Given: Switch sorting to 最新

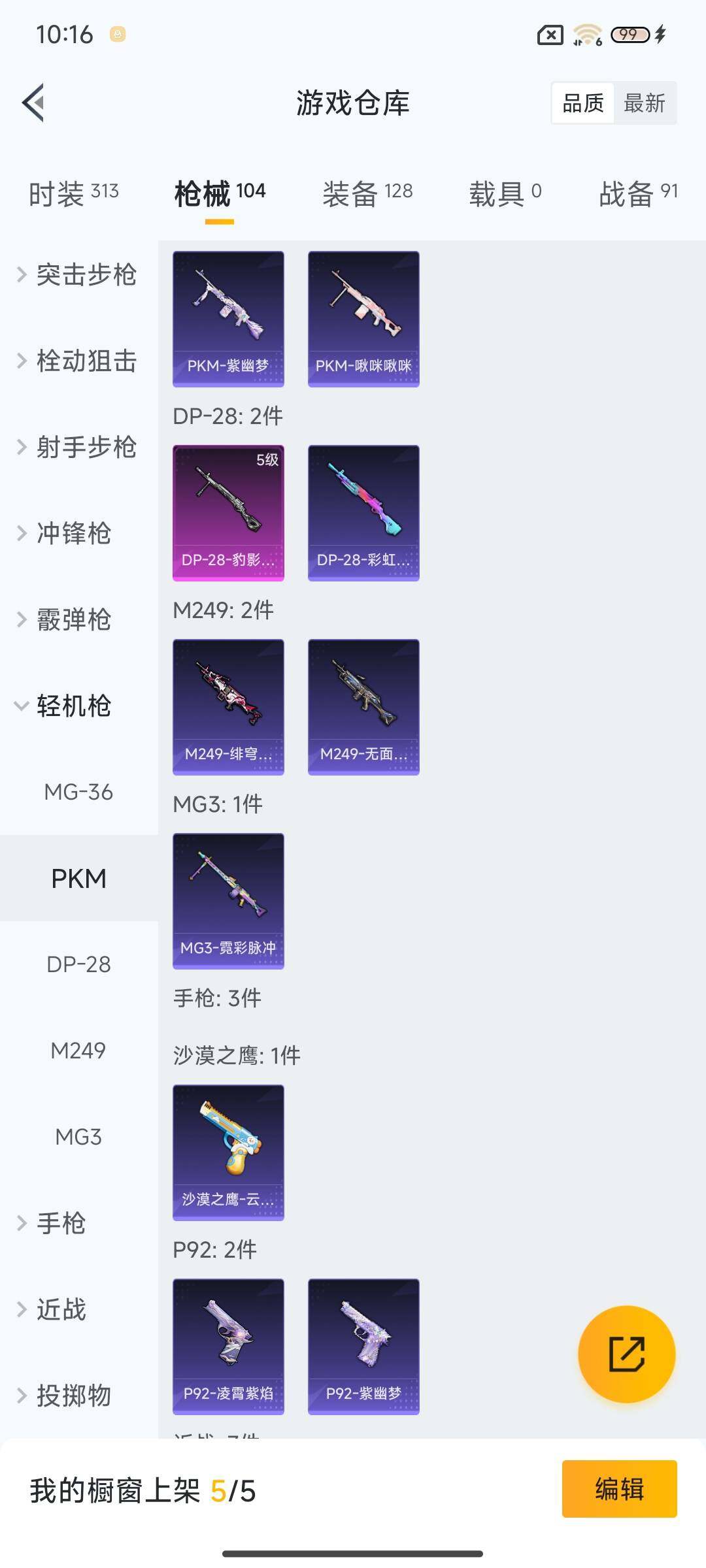Looking at the screenshot, I should 645,103.
